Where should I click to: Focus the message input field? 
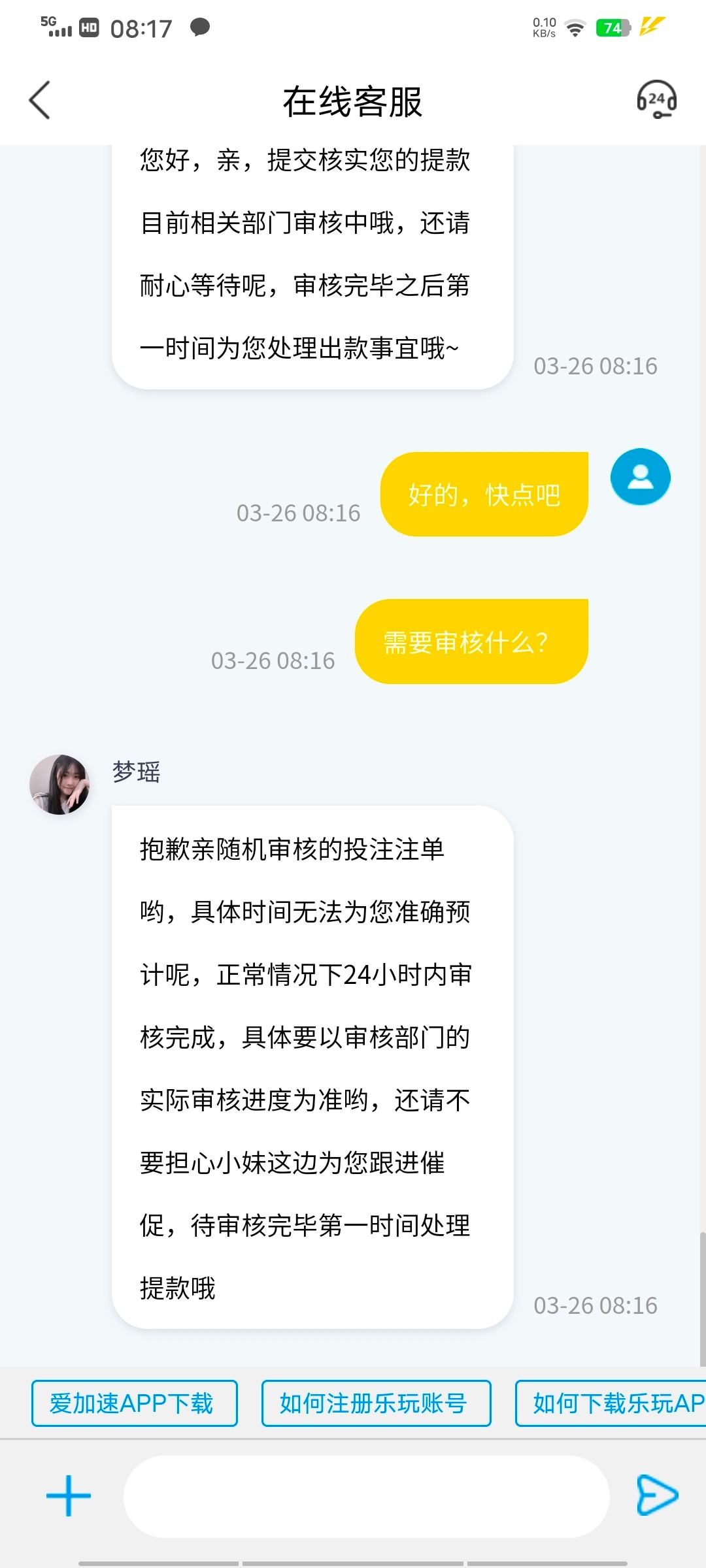366,1495
